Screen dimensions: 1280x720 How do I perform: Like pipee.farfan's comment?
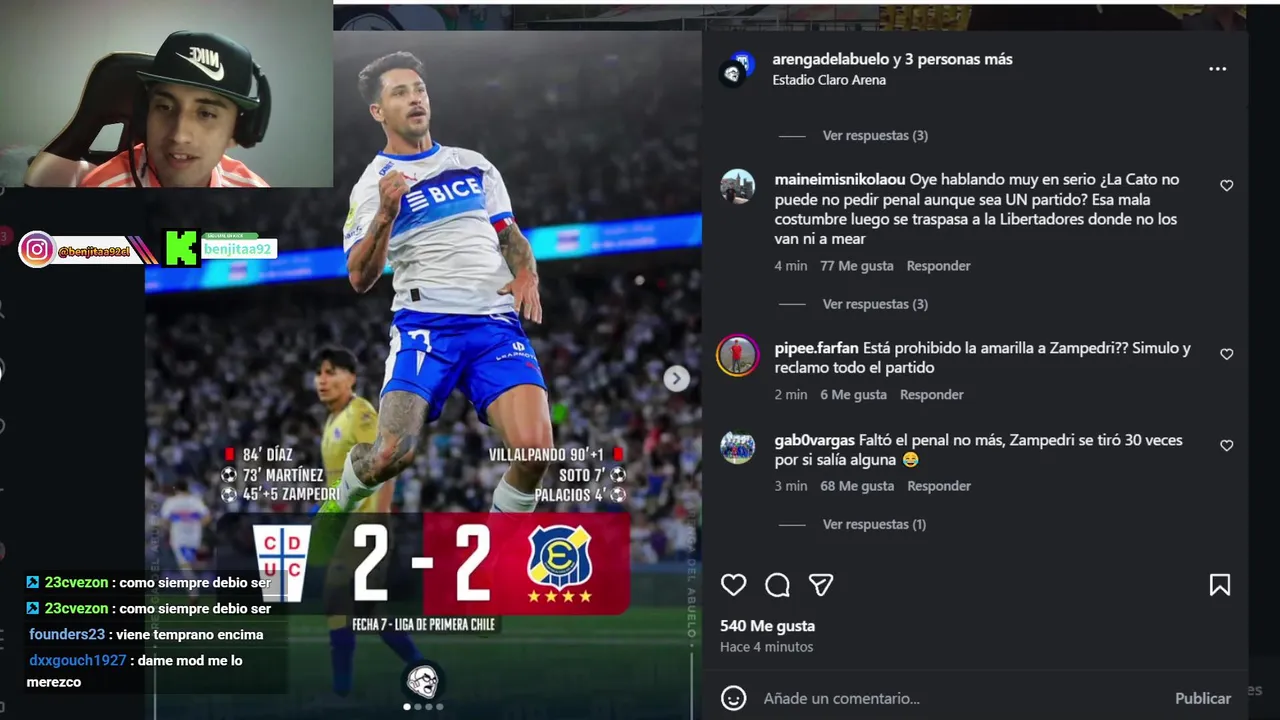(x=1226, y=354)
